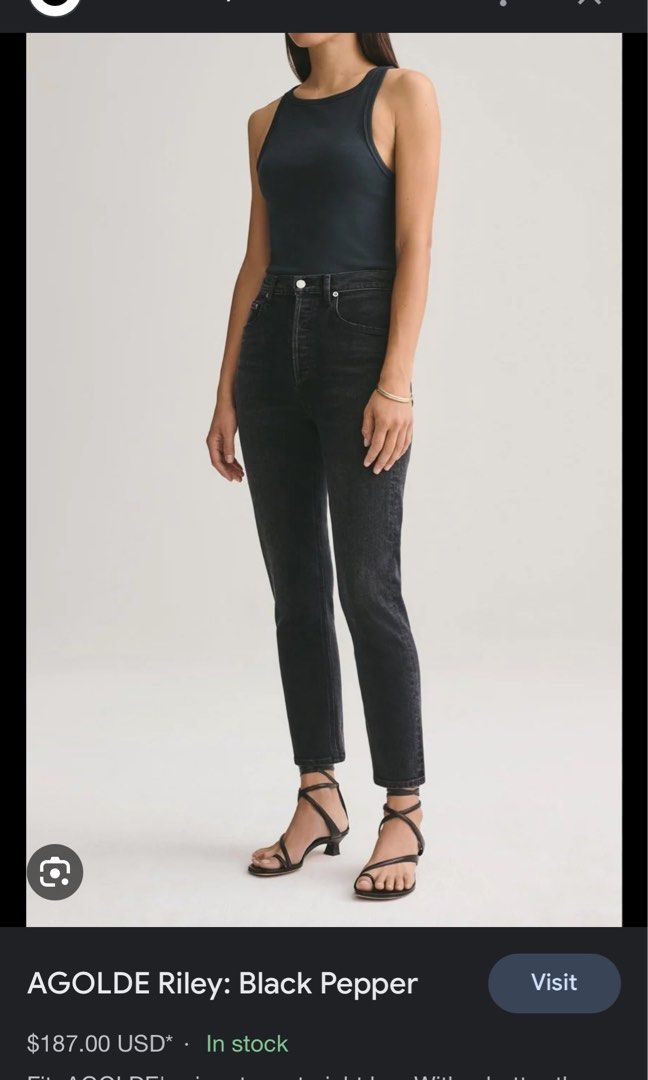Screen dimensions: 648x1080
Task: Tap the Visit button
Action: point(554,983)
